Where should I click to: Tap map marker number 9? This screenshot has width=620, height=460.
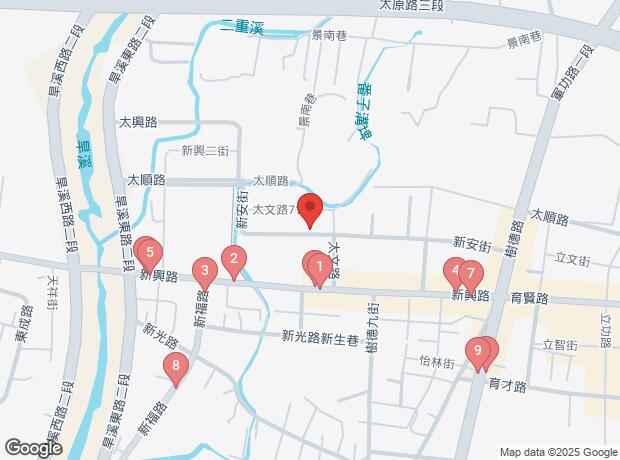tap(479, 351)
